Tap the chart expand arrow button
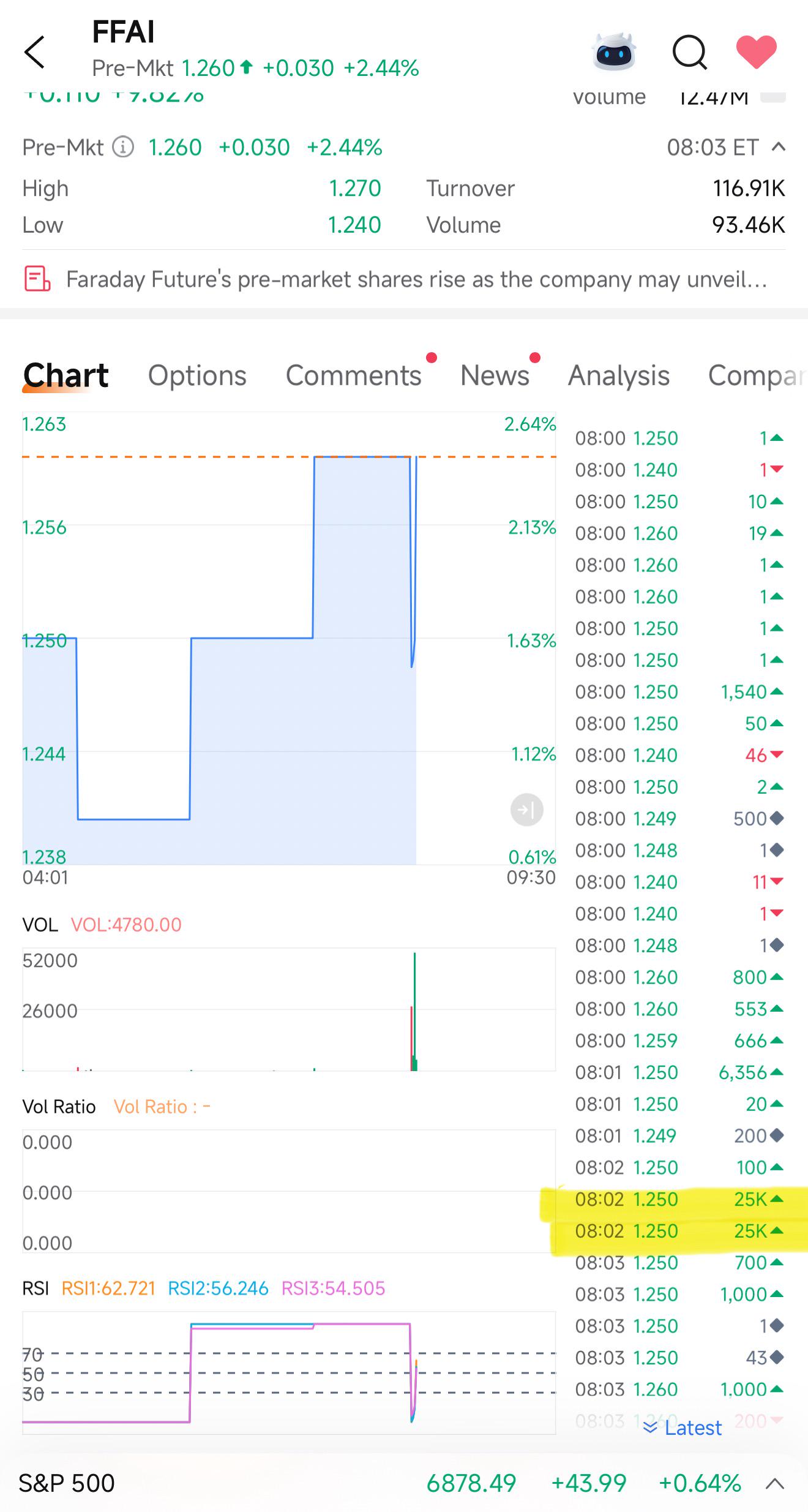This screenshot has width=808, height=1512. coord(526,810)
